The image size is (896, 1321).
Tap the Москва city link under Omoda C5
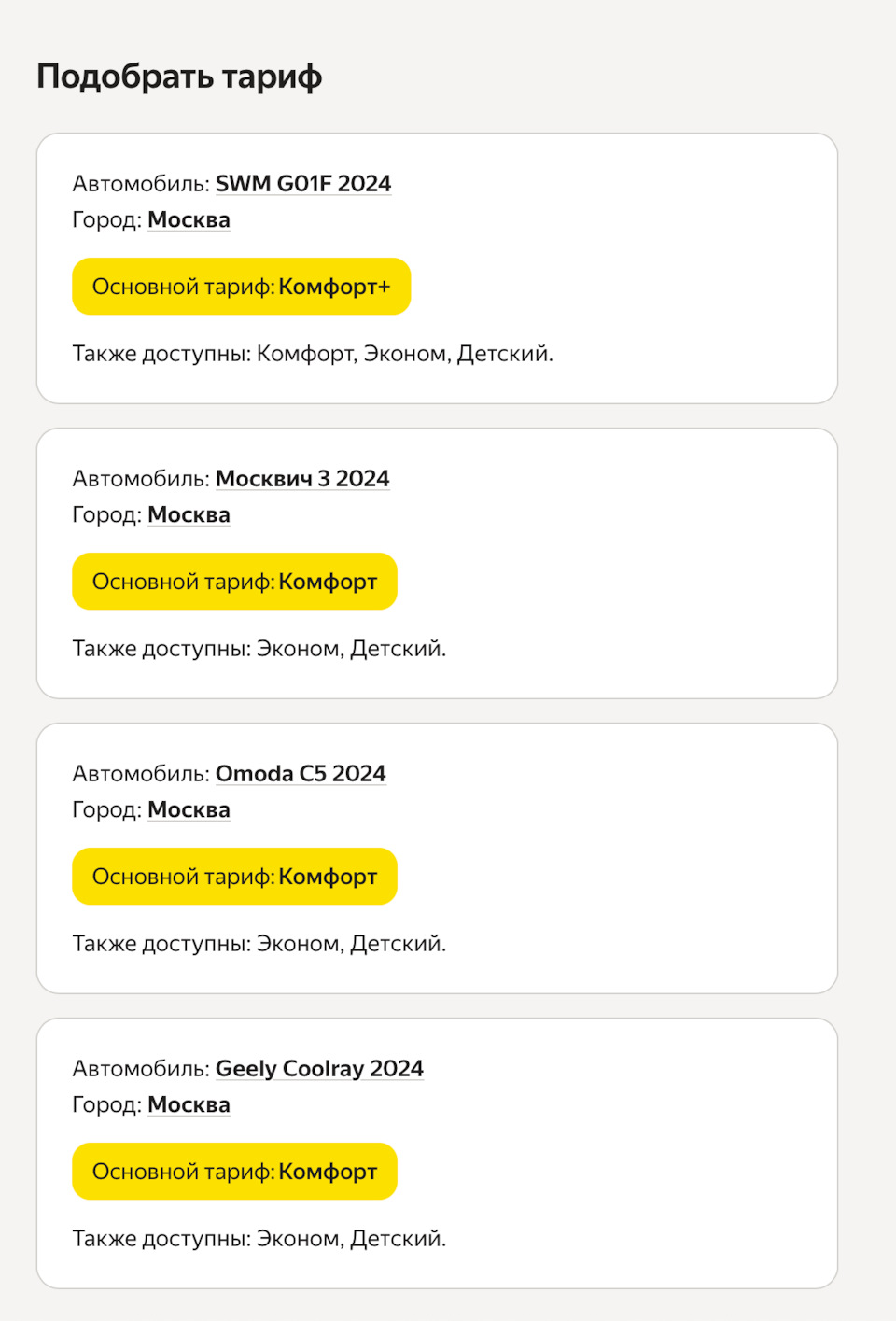[x=189, y=810]
